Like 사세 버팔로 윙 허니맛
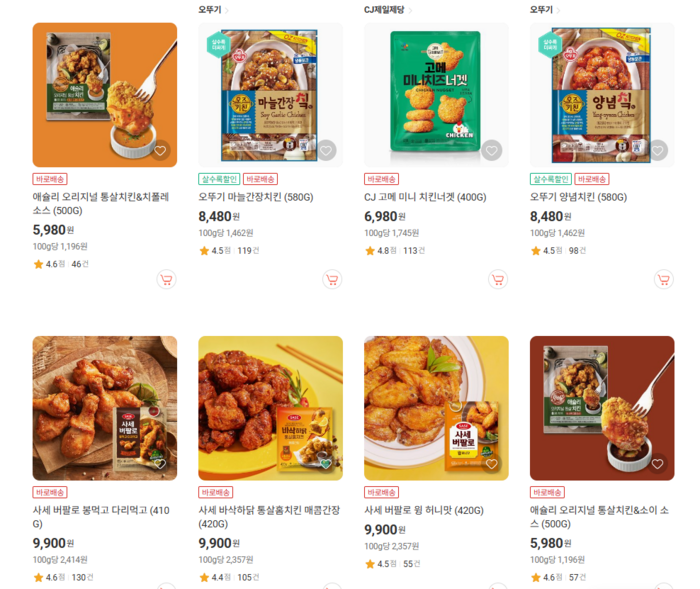The height and width of the screenshot is (589, 700). point(491,464)
